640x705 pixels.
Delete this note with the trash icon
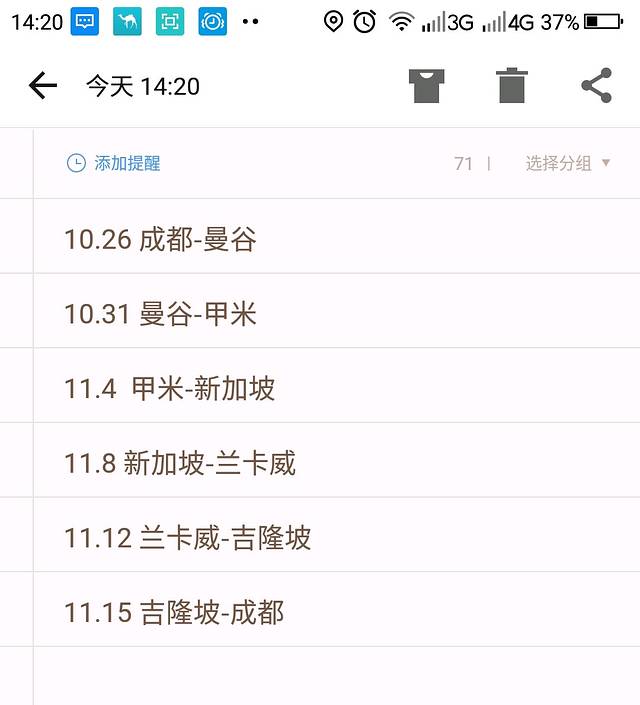[512, 86]
